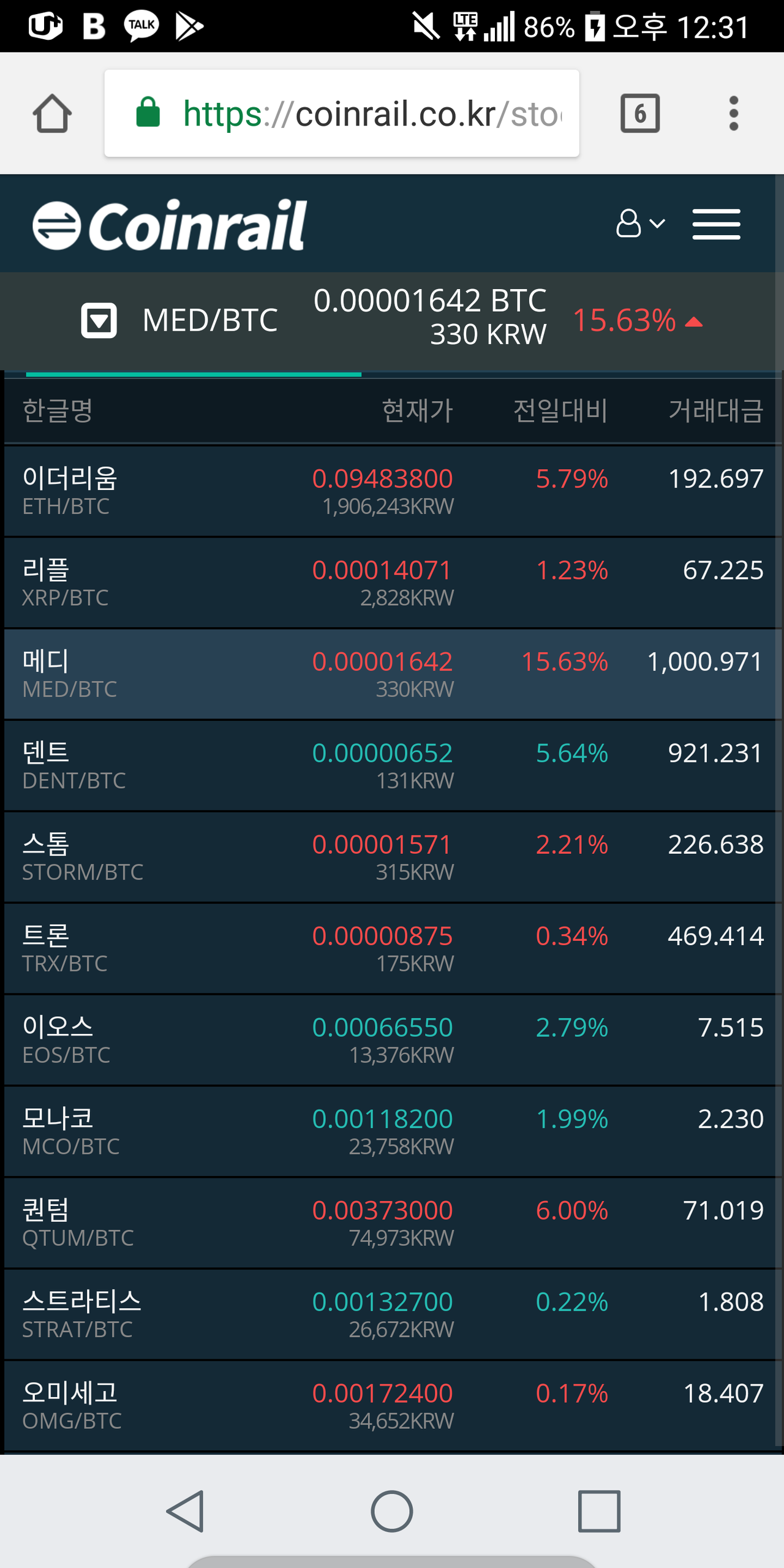Open the OMG/BTC market

[392, 1406]
